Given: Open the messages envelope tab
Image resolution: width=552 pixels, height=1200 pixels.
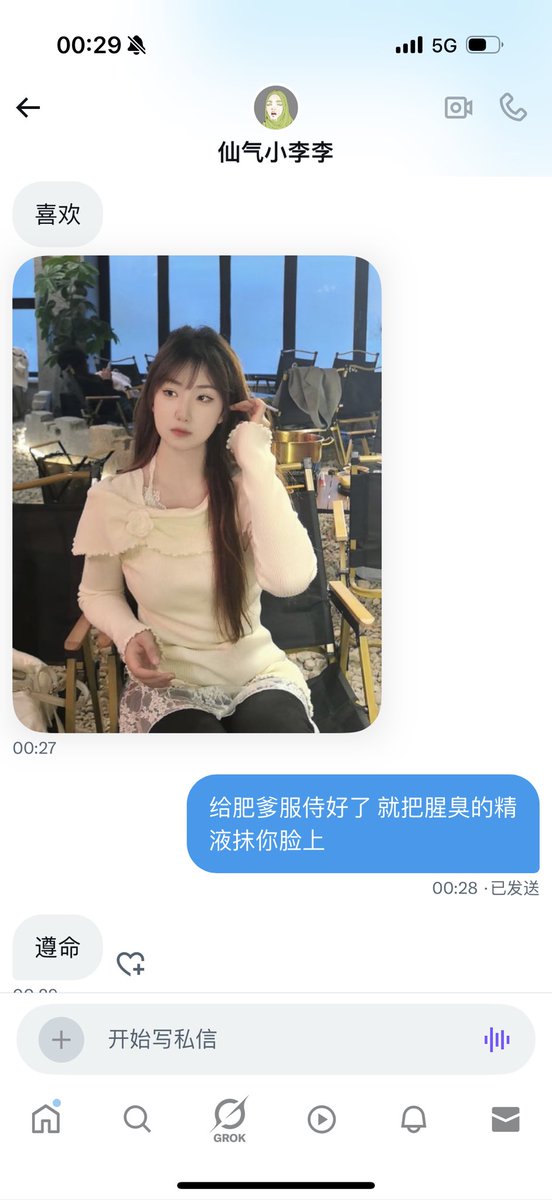Looking at the screenshot, I should [505, 1120].
